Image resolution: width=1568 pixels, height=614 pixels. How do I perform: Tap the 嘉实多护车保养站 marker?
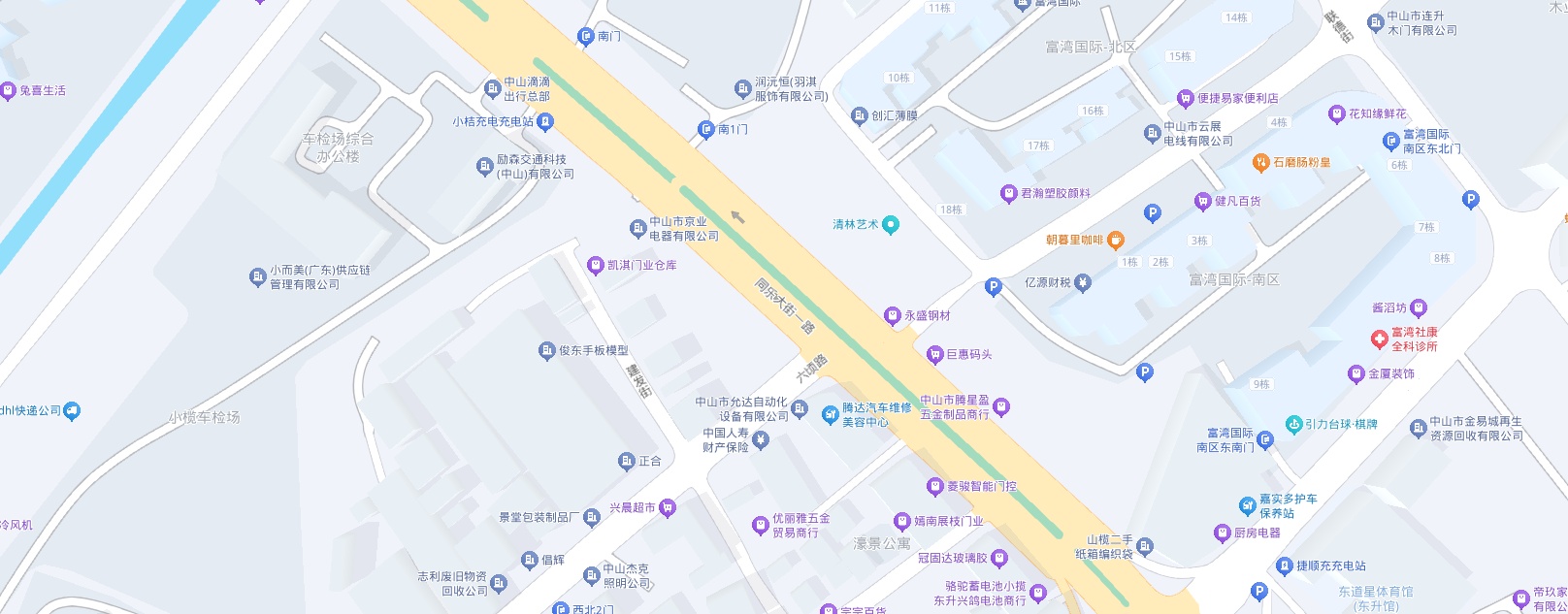click(x=1248, y=505)
